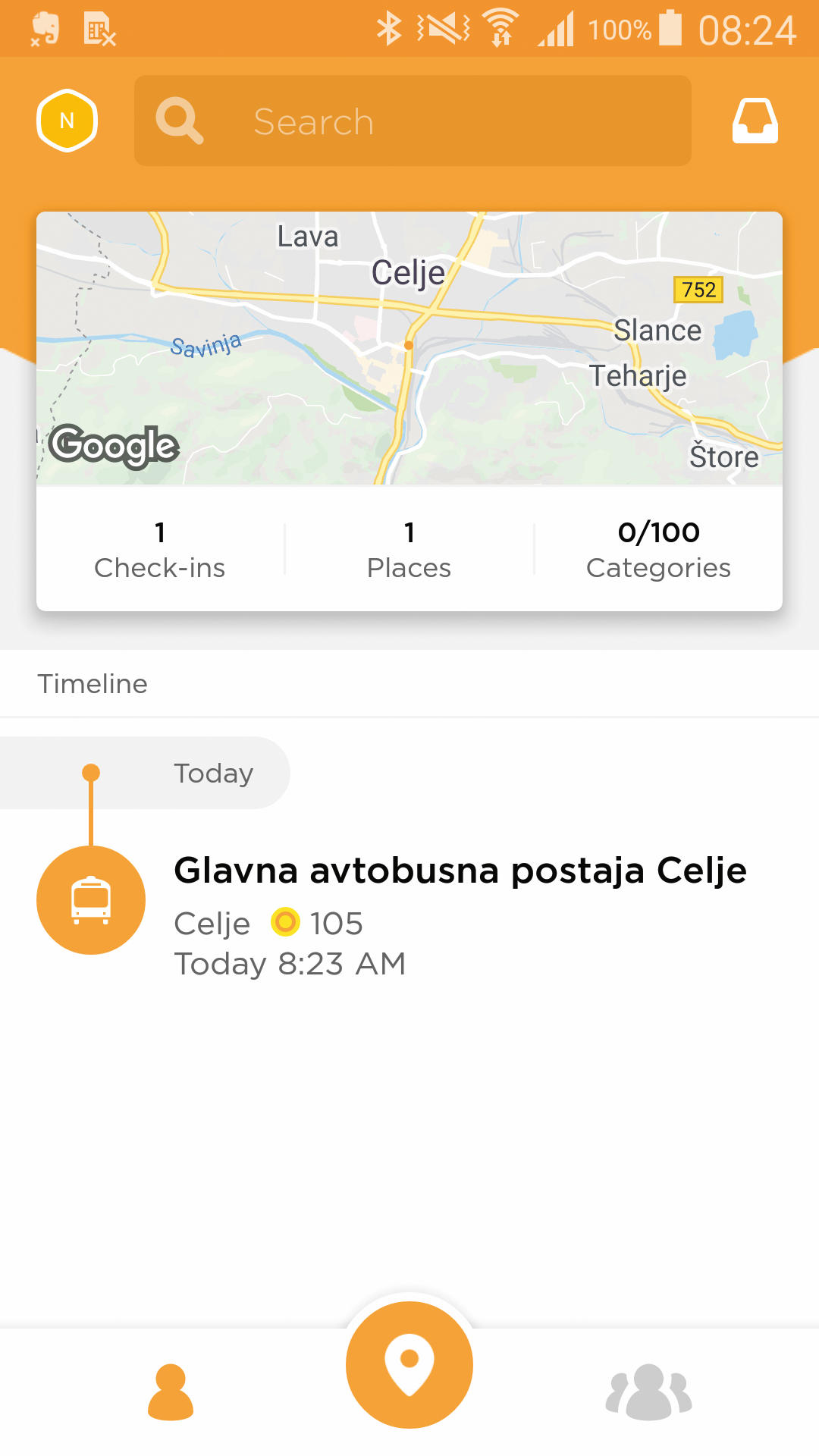View the Check-ins count

(160, 550)
